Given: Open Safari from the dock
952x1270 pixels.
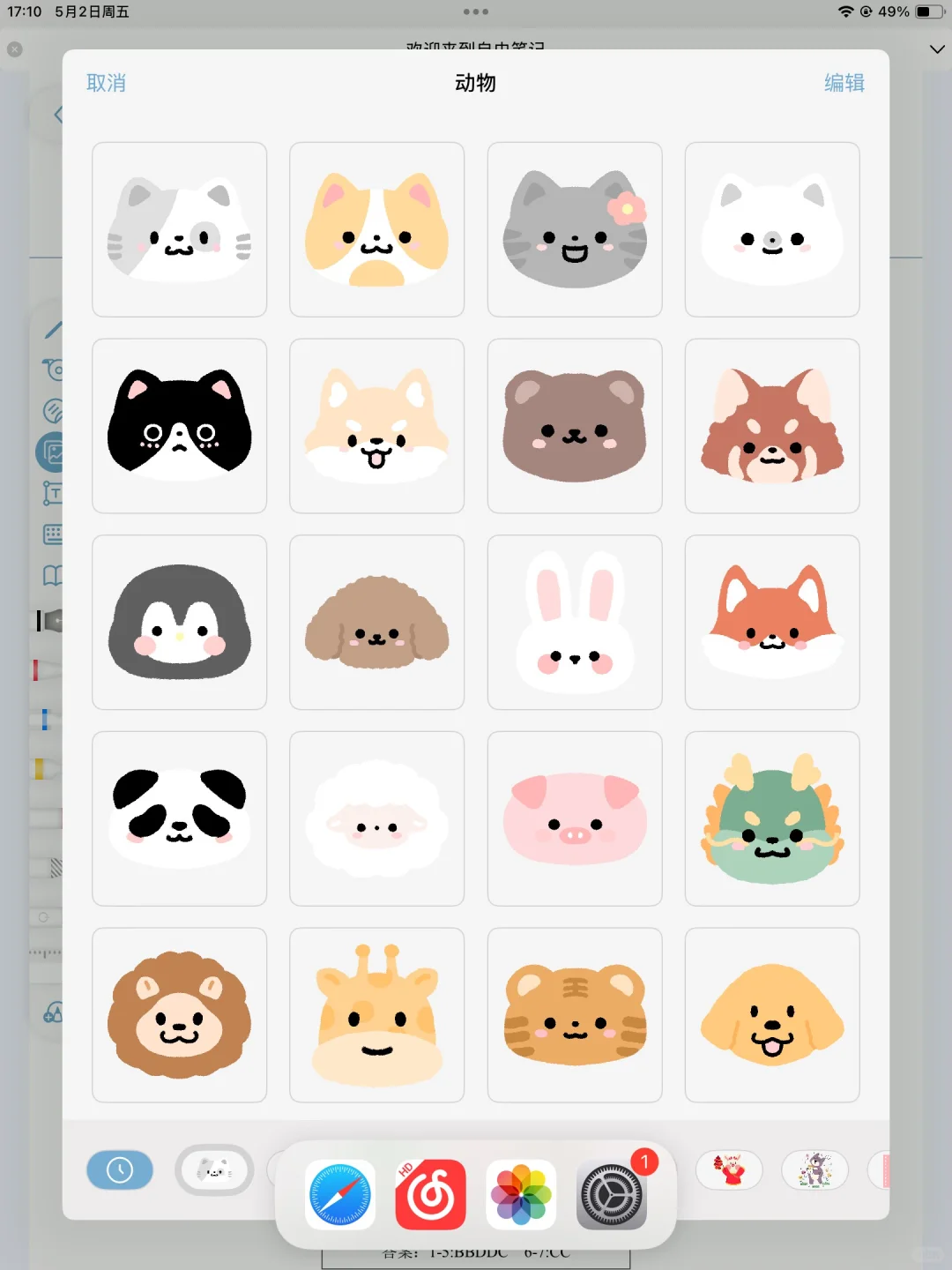Looking at the screenshot, I should [x=340, y=1195].
